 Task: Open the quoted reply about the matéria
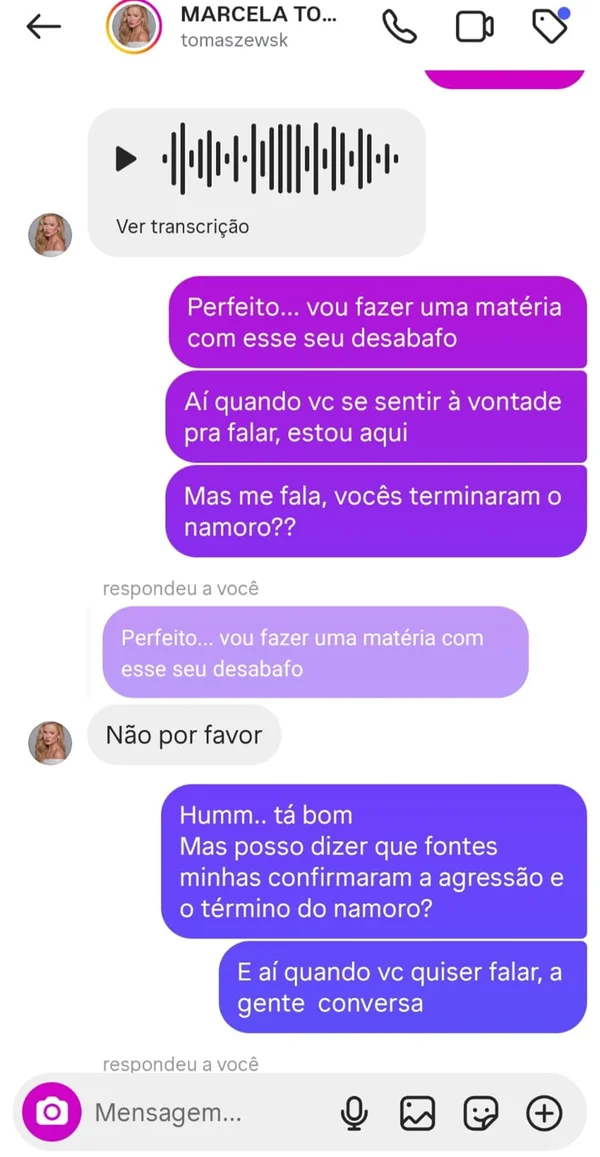click(x=315, y=652)
